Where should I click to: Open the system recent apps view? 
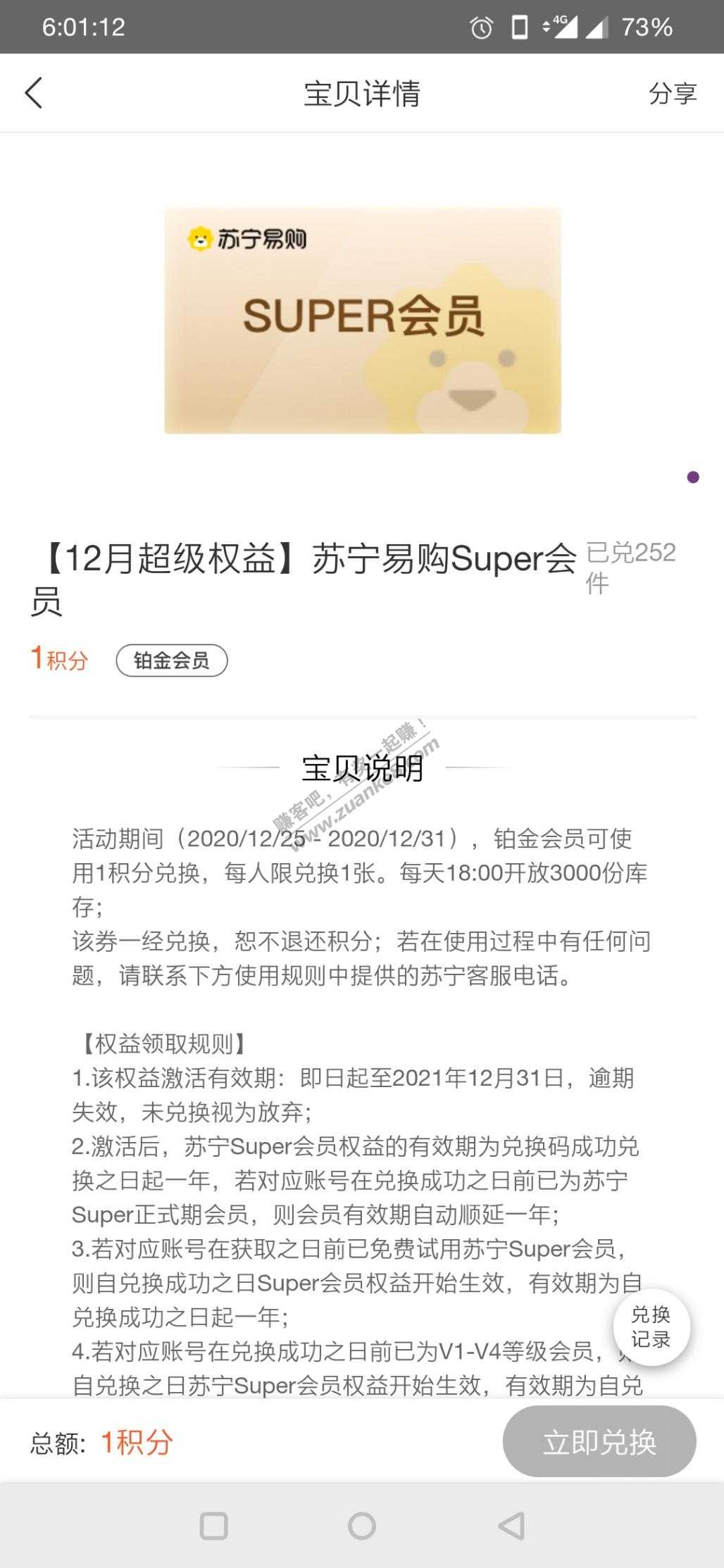click(x=214, y=1526)
